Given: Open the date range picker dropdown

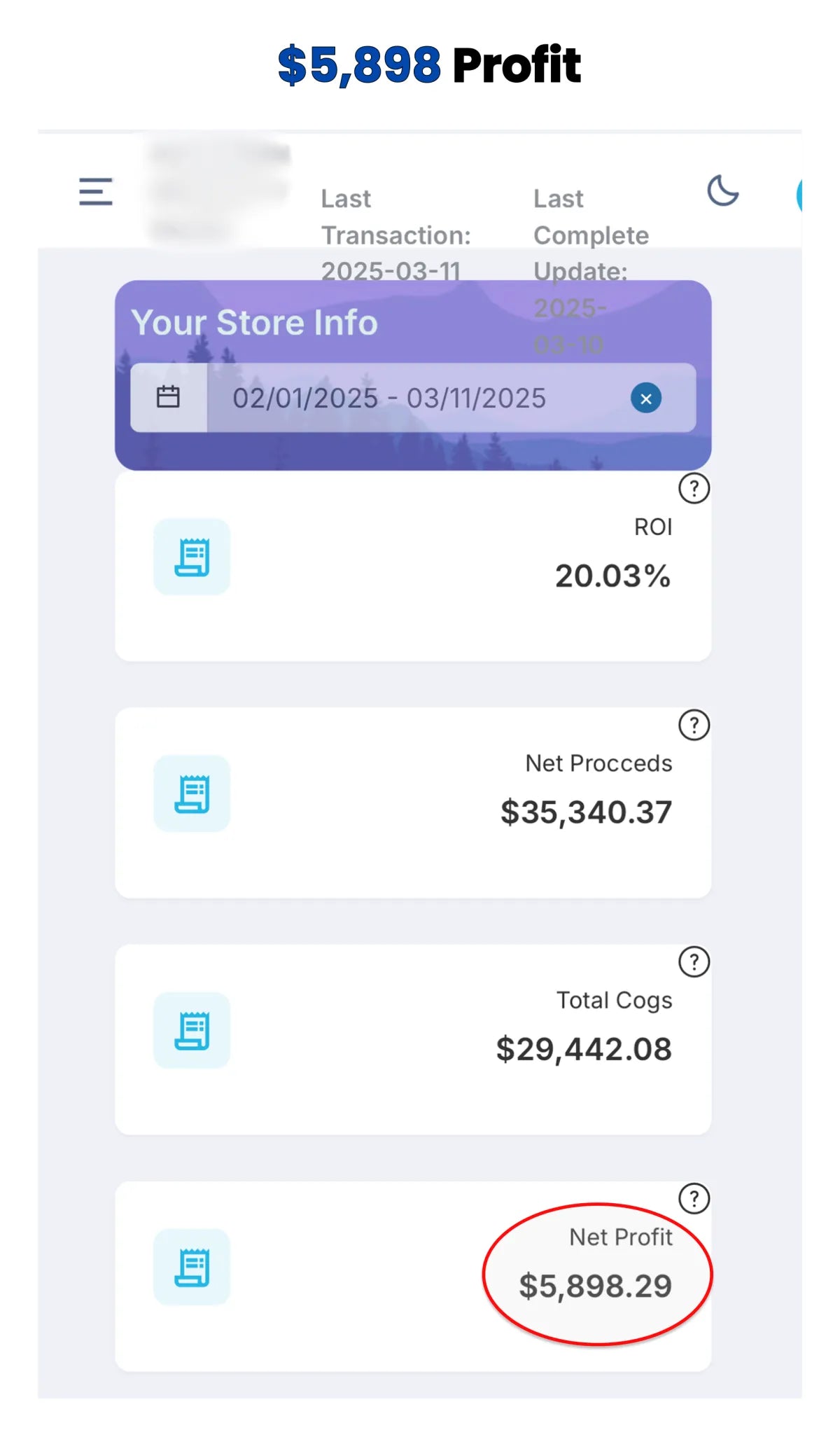Looking at the screenshot, I should 389,398.
